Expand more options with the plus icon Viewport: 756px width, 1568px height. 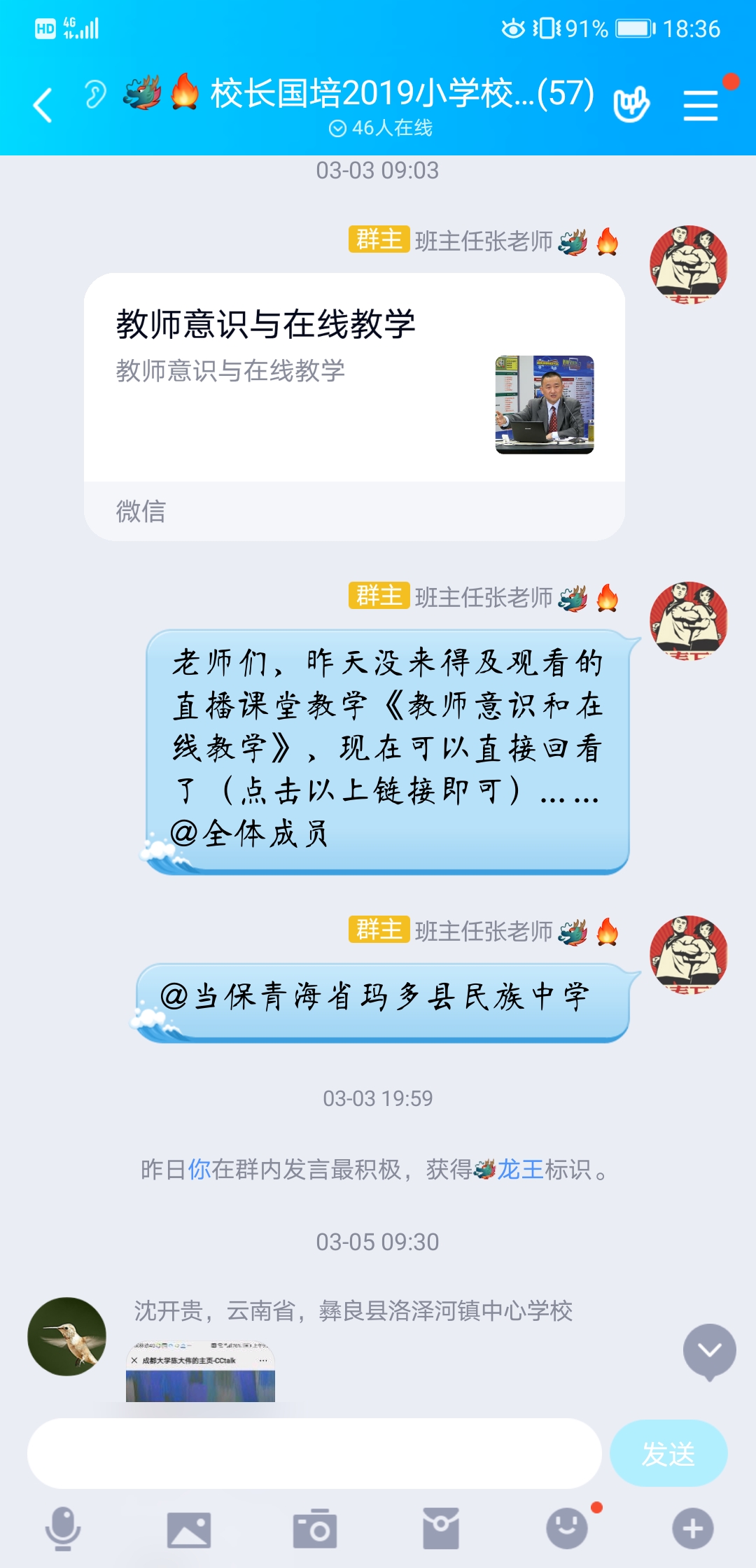[693, 1529]
